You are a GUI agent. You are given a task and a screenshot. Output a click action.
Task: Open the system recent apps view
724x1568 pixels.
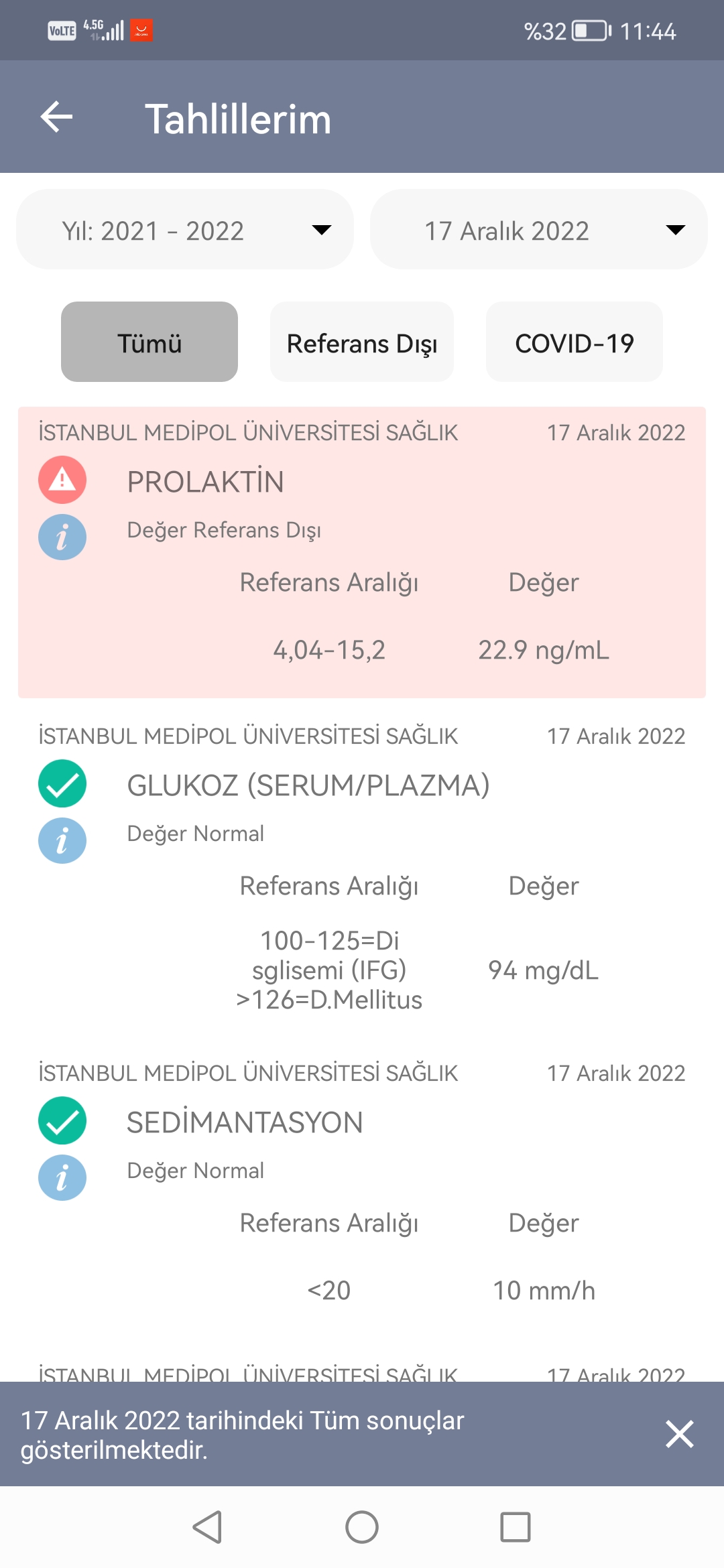[x=516, y=1527]
